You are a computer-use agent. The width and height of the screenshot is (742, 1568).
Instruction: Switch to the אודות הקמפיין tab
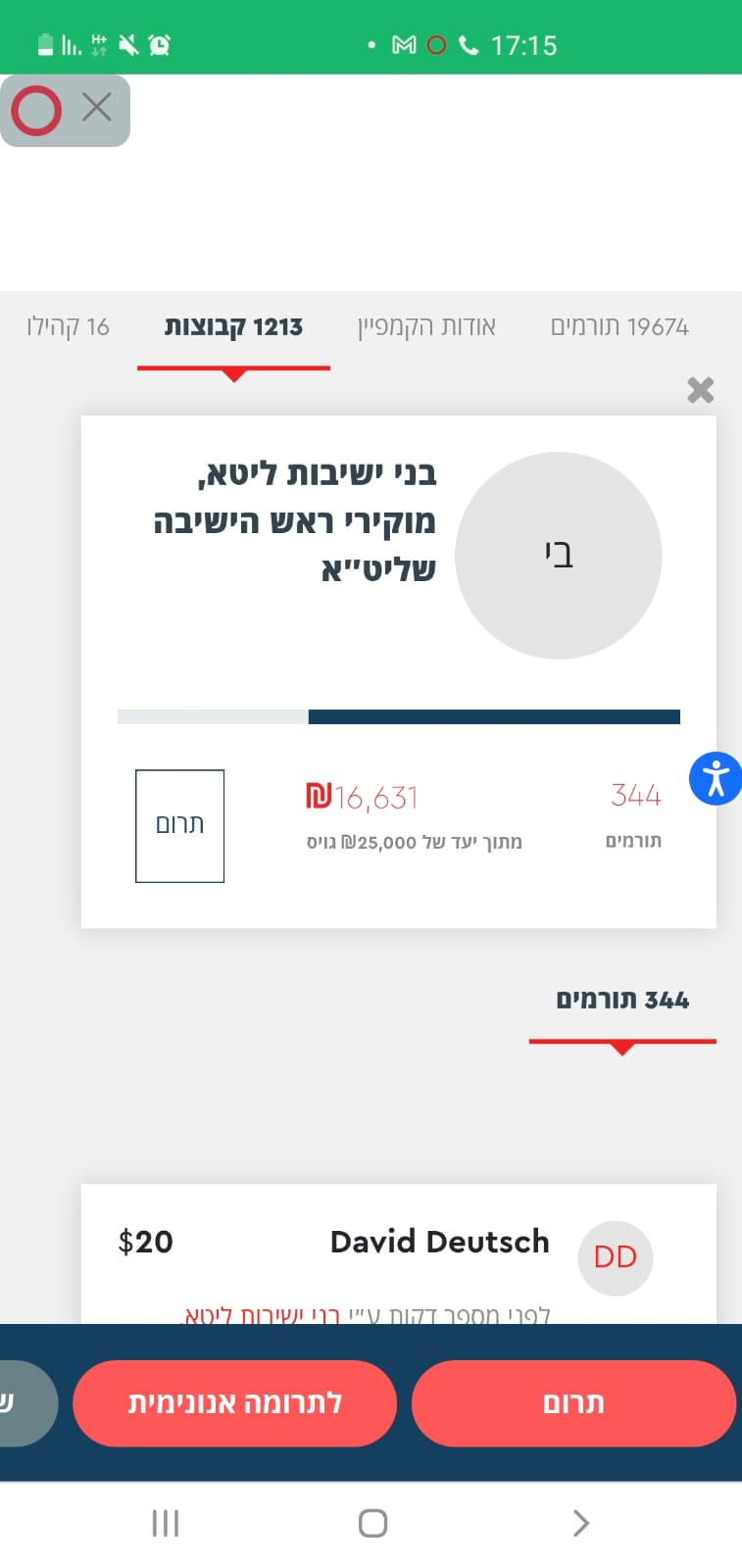(427, 327)
